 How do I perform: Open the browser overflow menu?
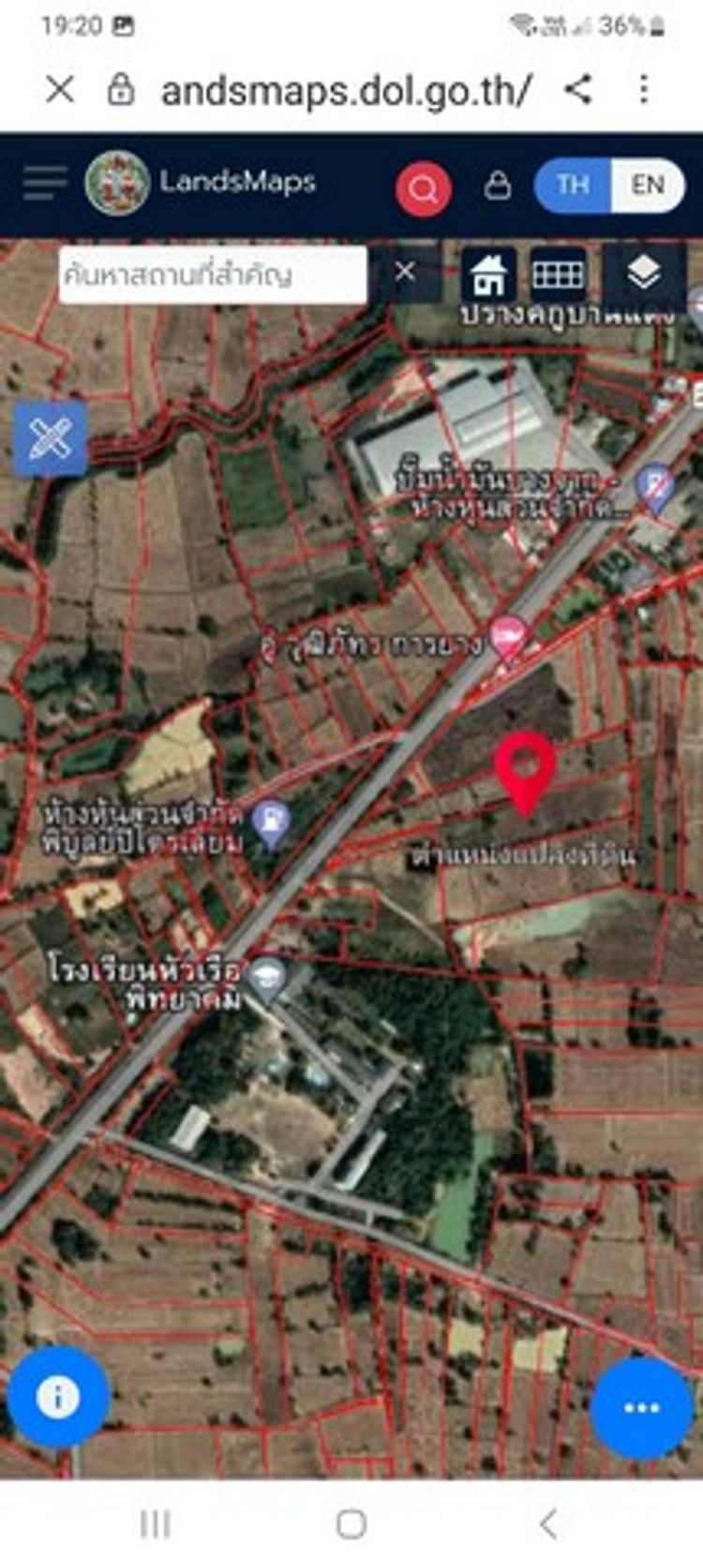(644, 90)
